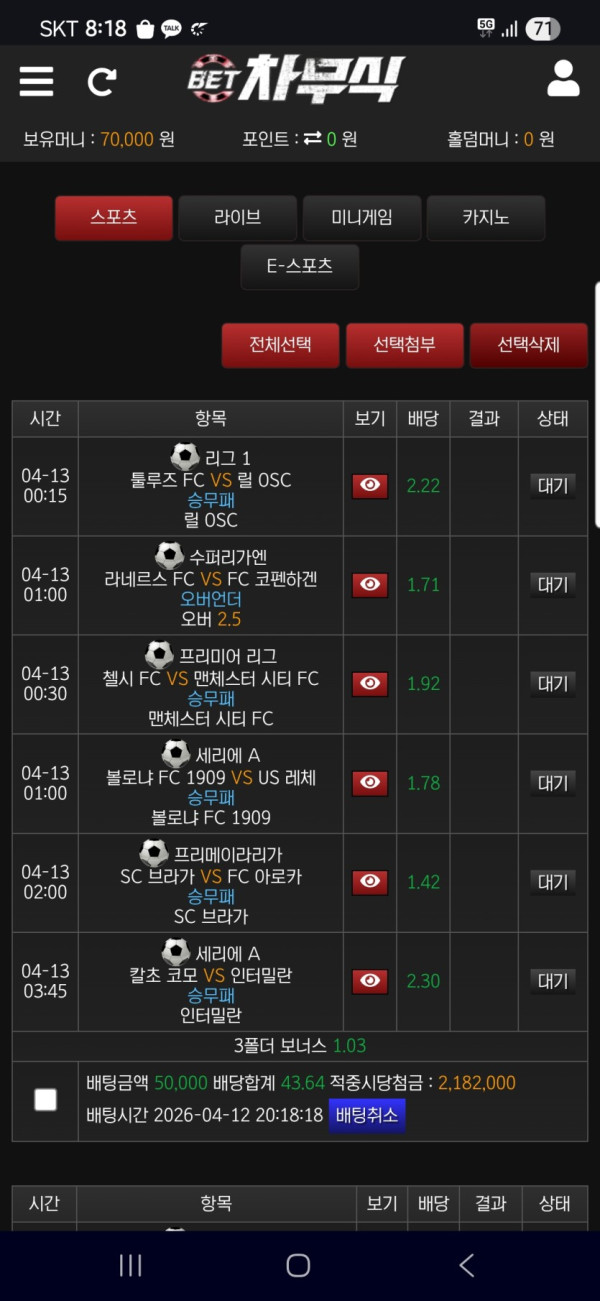The image size is (600, 1301).
Task: Switch to the 카지노 tab
Action: pos(485,217)
